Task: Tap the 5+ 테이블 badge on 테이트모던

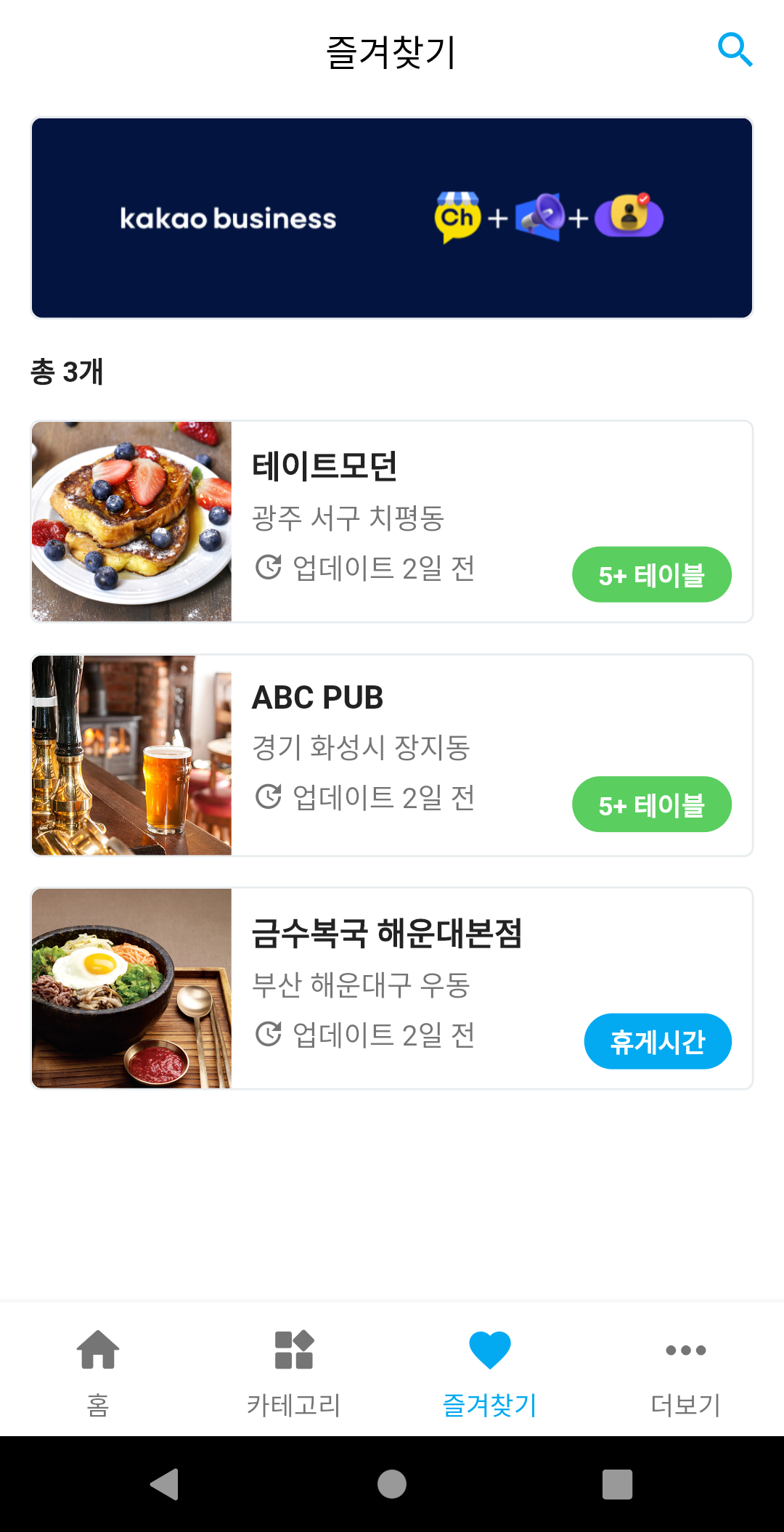Action: point(651,574)
